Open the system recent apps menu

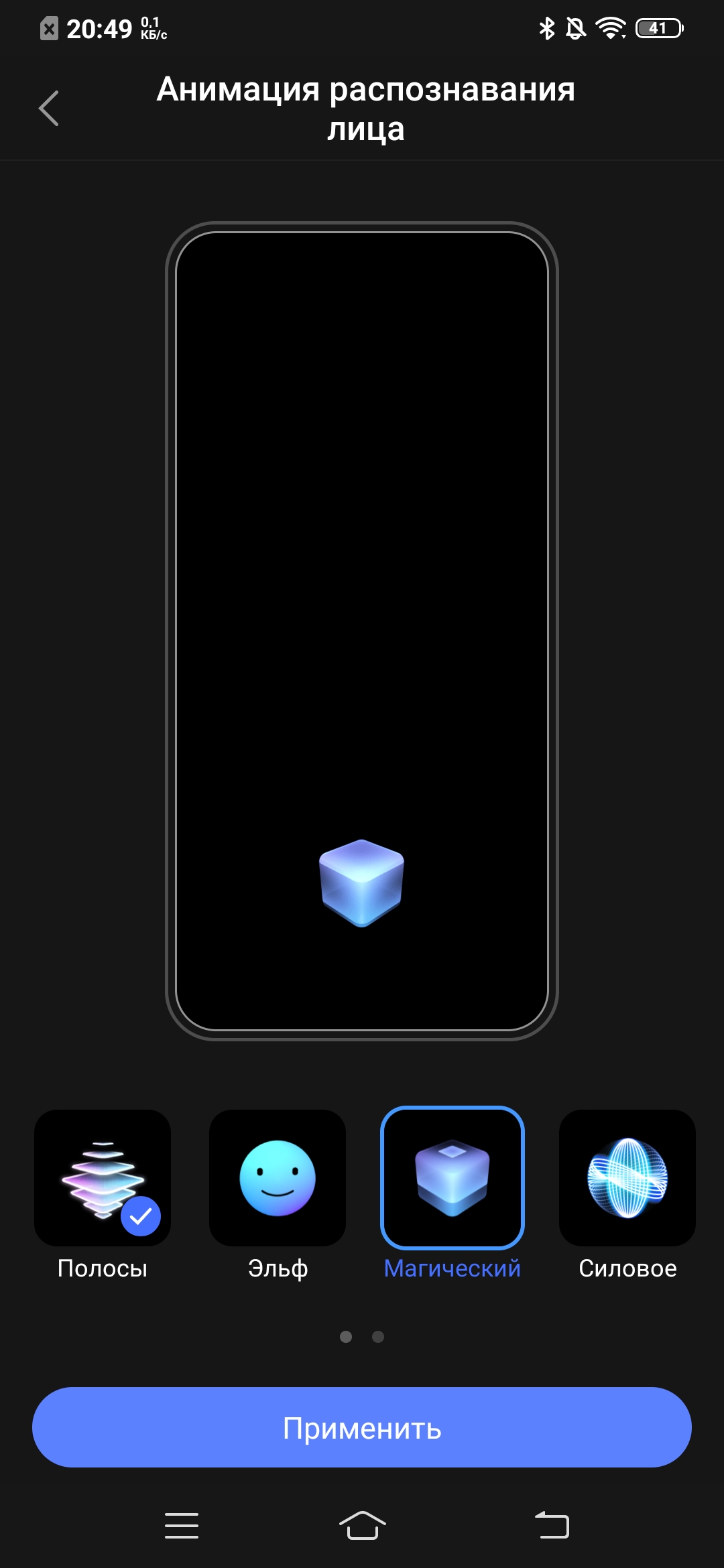coord(182,1526)
